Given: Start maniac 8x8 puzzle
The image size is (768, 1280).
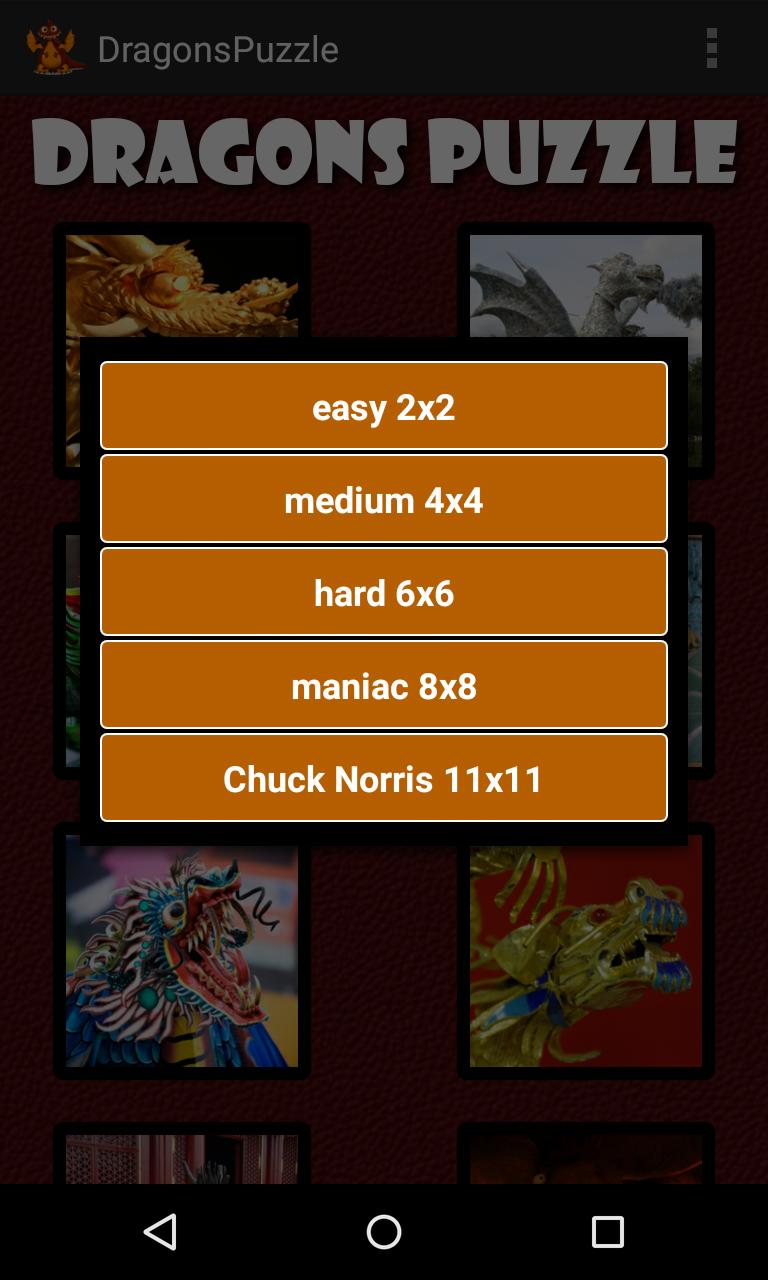Looking at the screenshot, I should coord(384,685).
